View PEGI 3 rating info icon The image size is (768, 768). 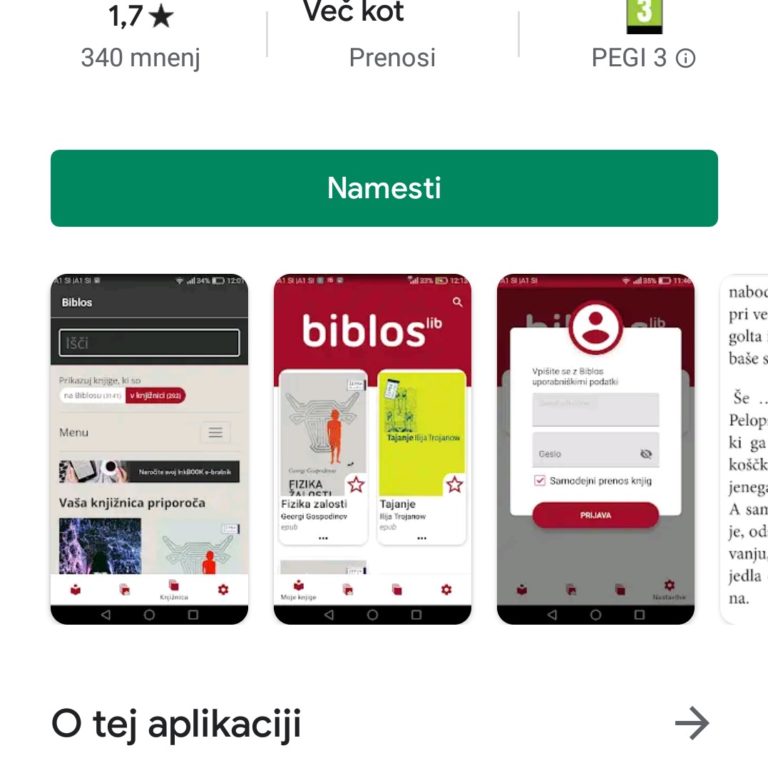686,59
